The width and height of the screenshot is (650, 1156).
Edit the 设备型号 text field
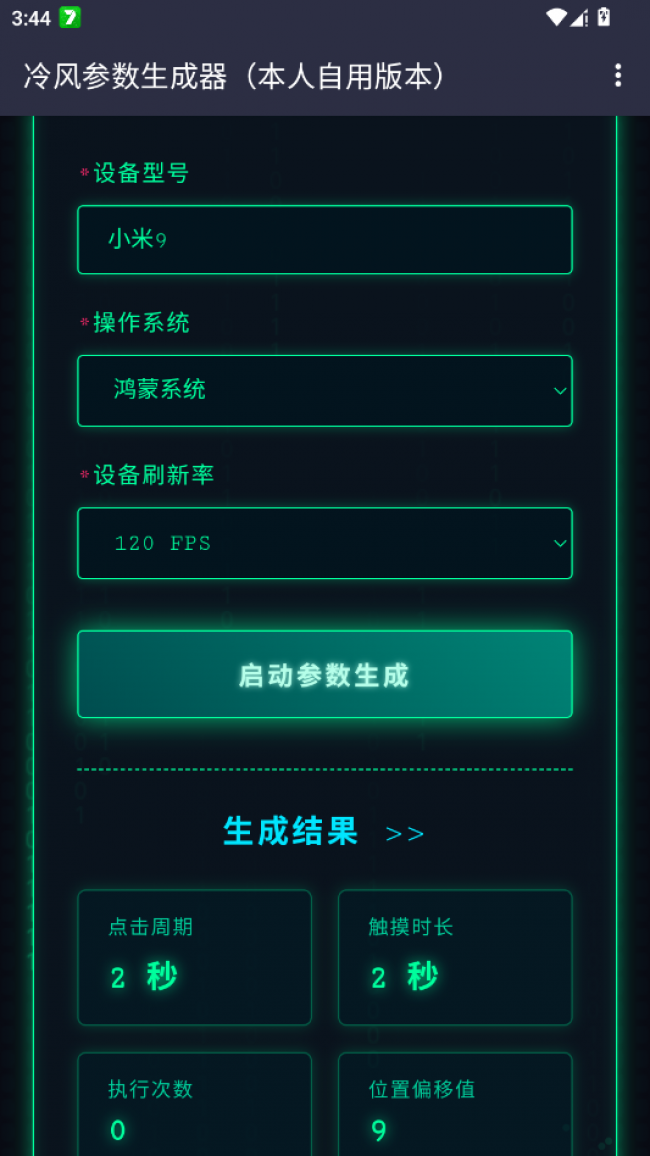[324, 240]
